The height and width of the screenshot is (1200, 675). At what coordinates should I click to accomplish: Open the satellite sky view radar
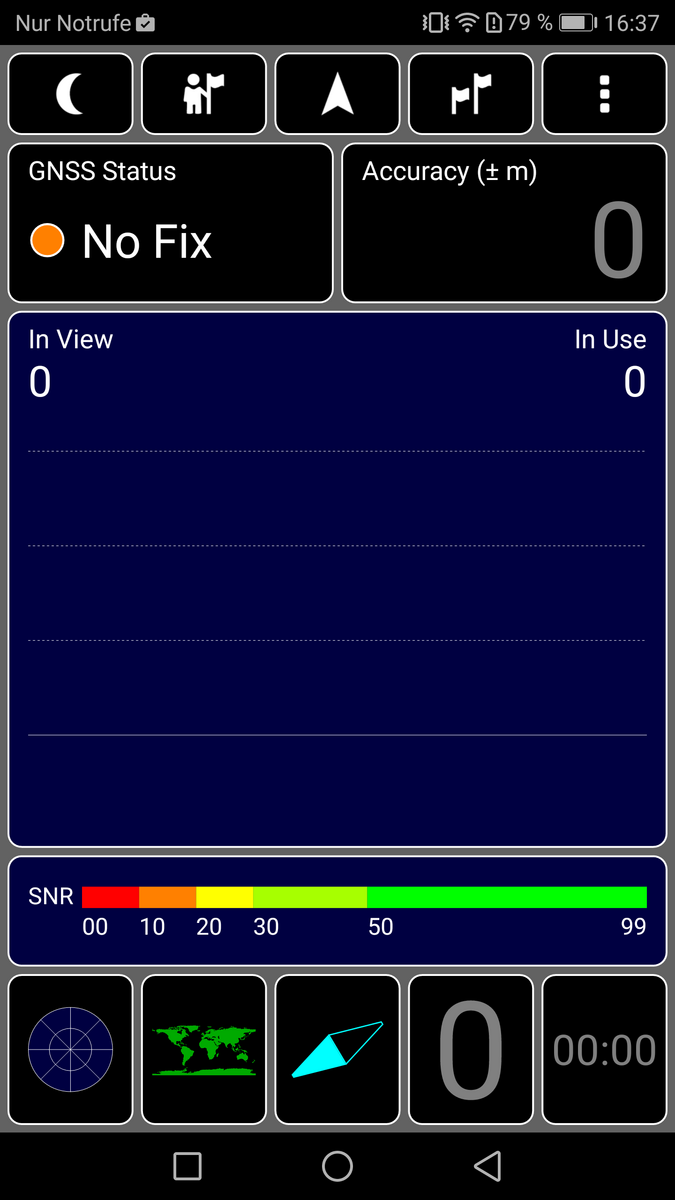click(70, 1049)
